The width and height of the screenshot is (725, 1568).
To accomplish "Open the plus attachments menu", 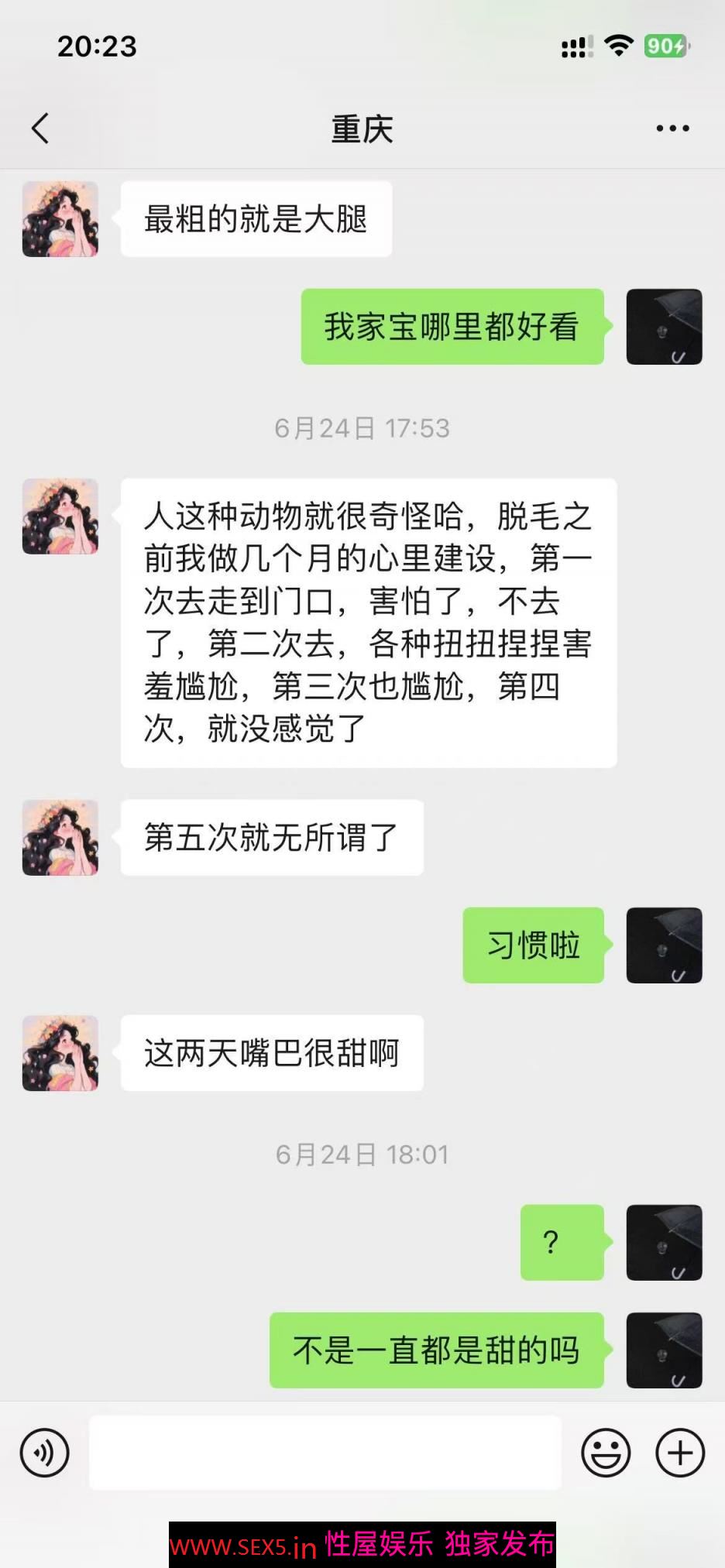I will 680,1453.
